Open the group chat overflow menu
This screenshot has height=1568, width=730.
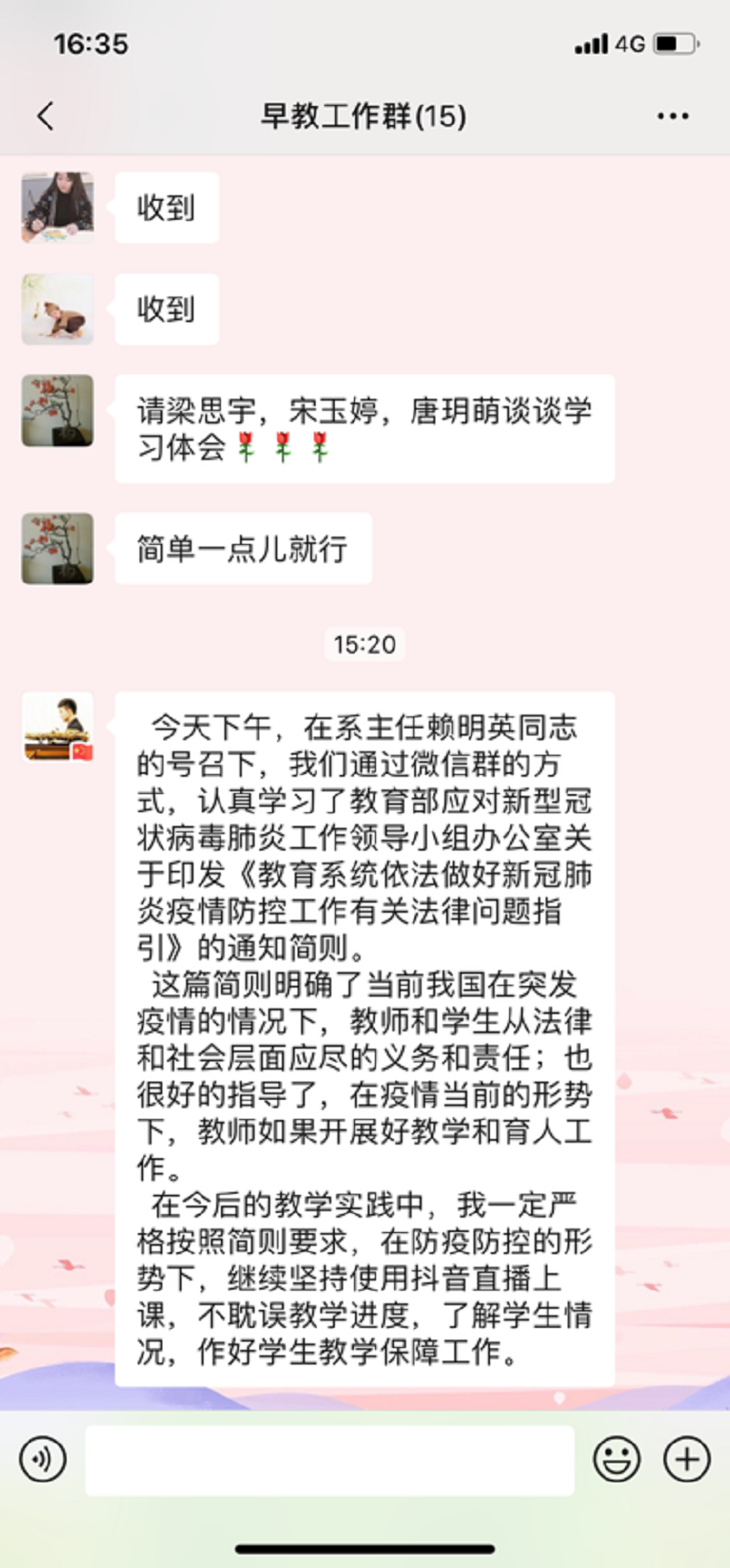coord(673,116)
